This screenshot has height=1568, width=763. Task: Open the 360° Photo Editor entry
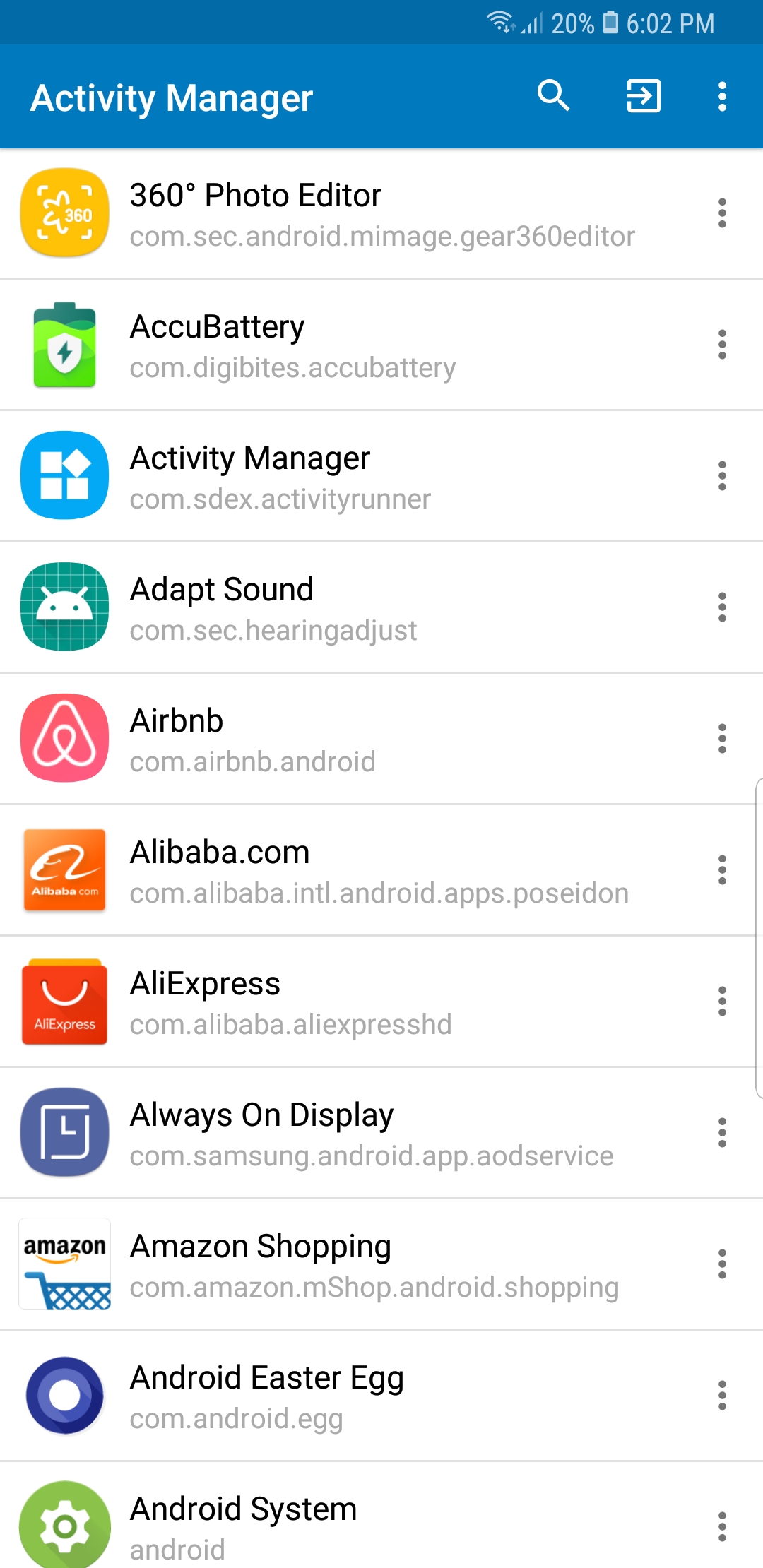(381, 214)
